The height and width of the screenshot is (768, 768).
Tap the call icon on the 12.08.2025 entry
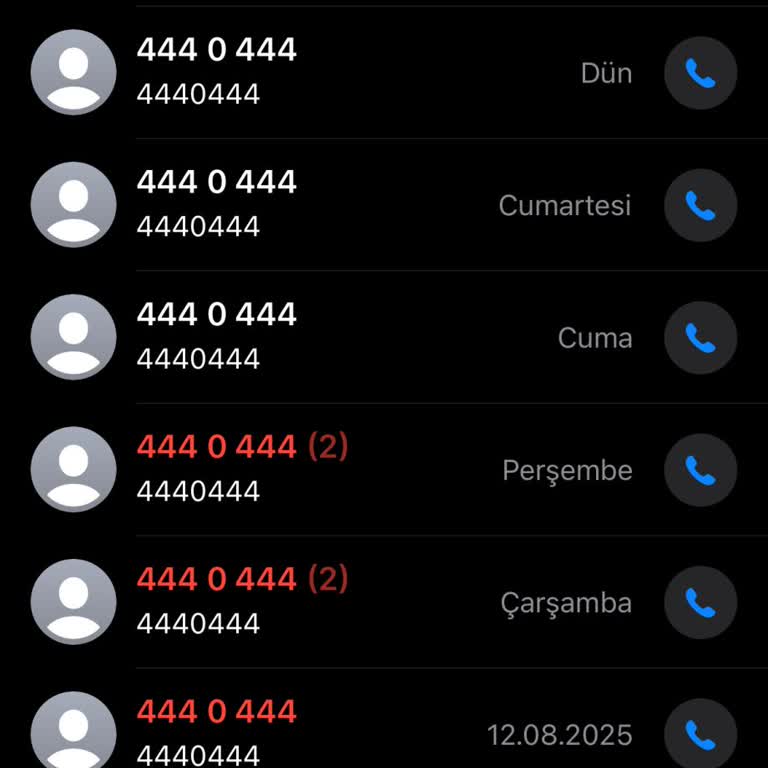click(x=700, y=734)
